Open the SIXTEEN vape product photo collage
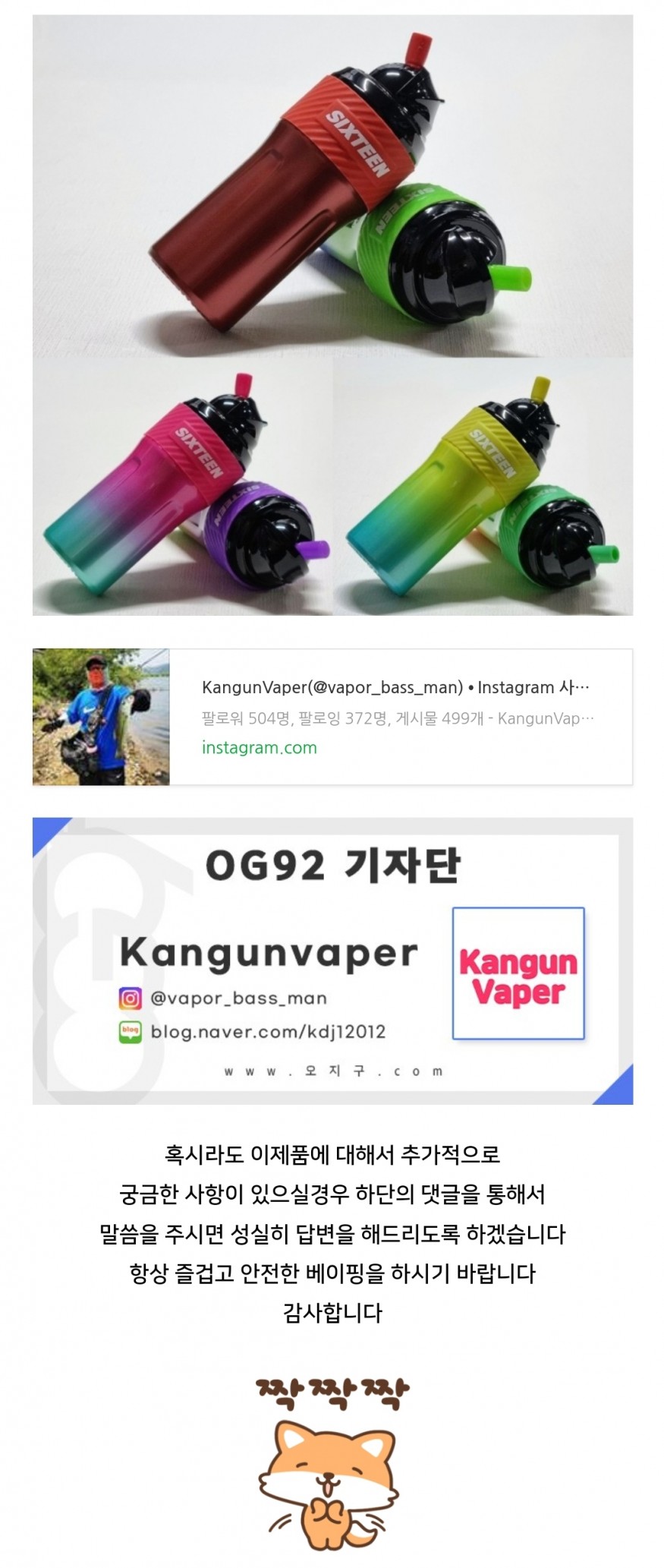Screen dimensions: 664x1568 [332, 315]
